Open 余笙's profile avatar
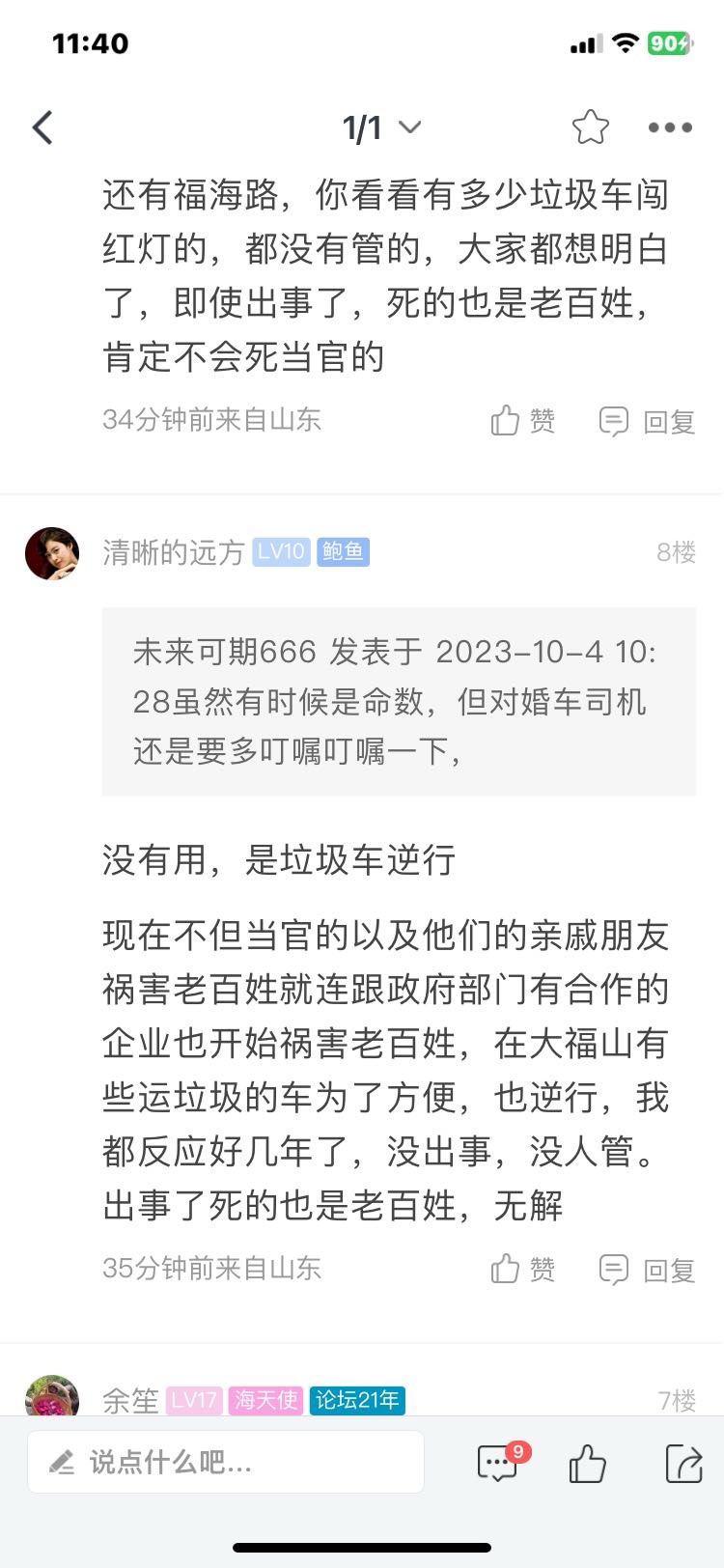 52,1396
